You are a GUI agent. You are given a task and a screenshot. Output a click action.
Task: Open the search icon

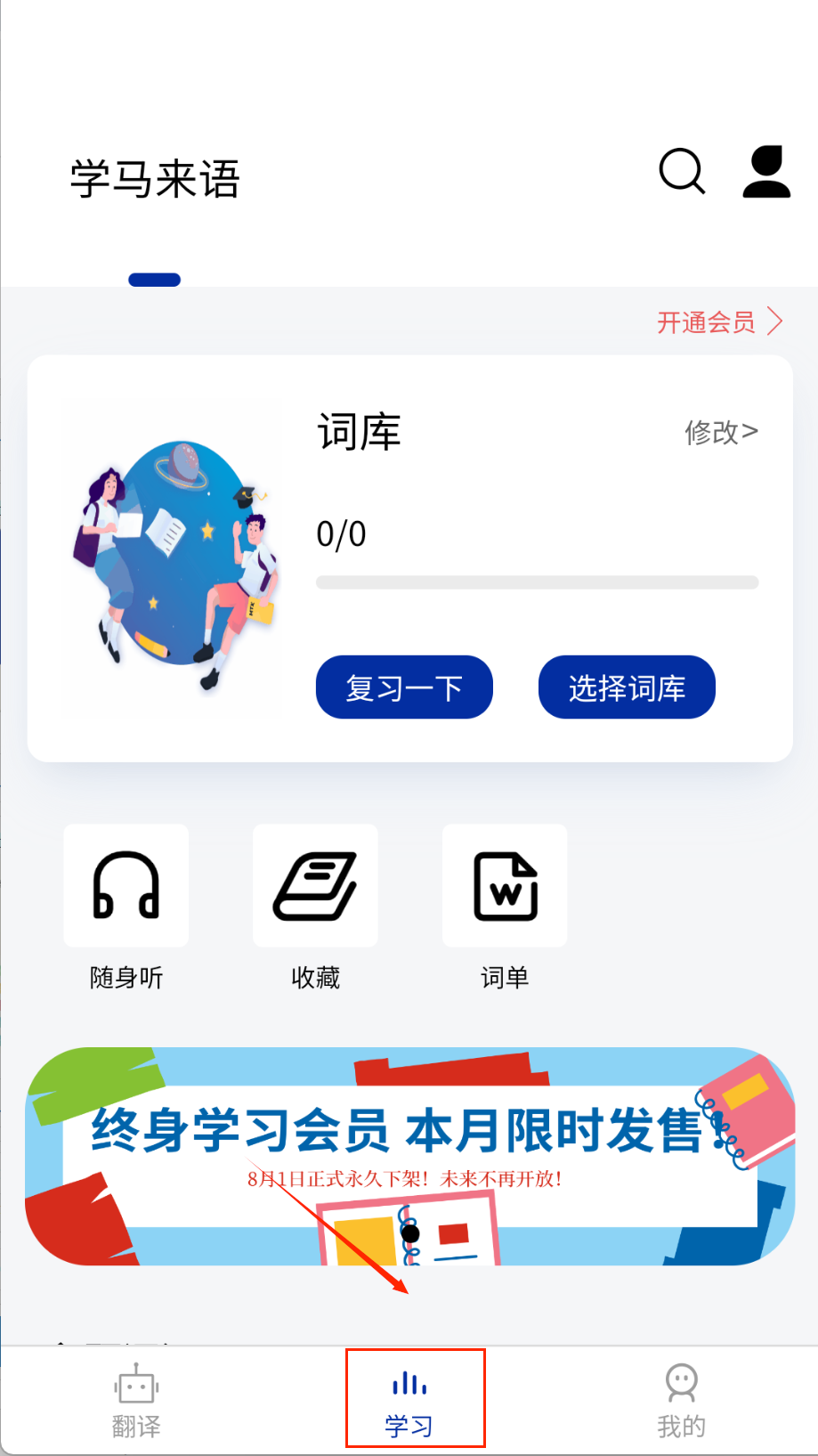682,171
